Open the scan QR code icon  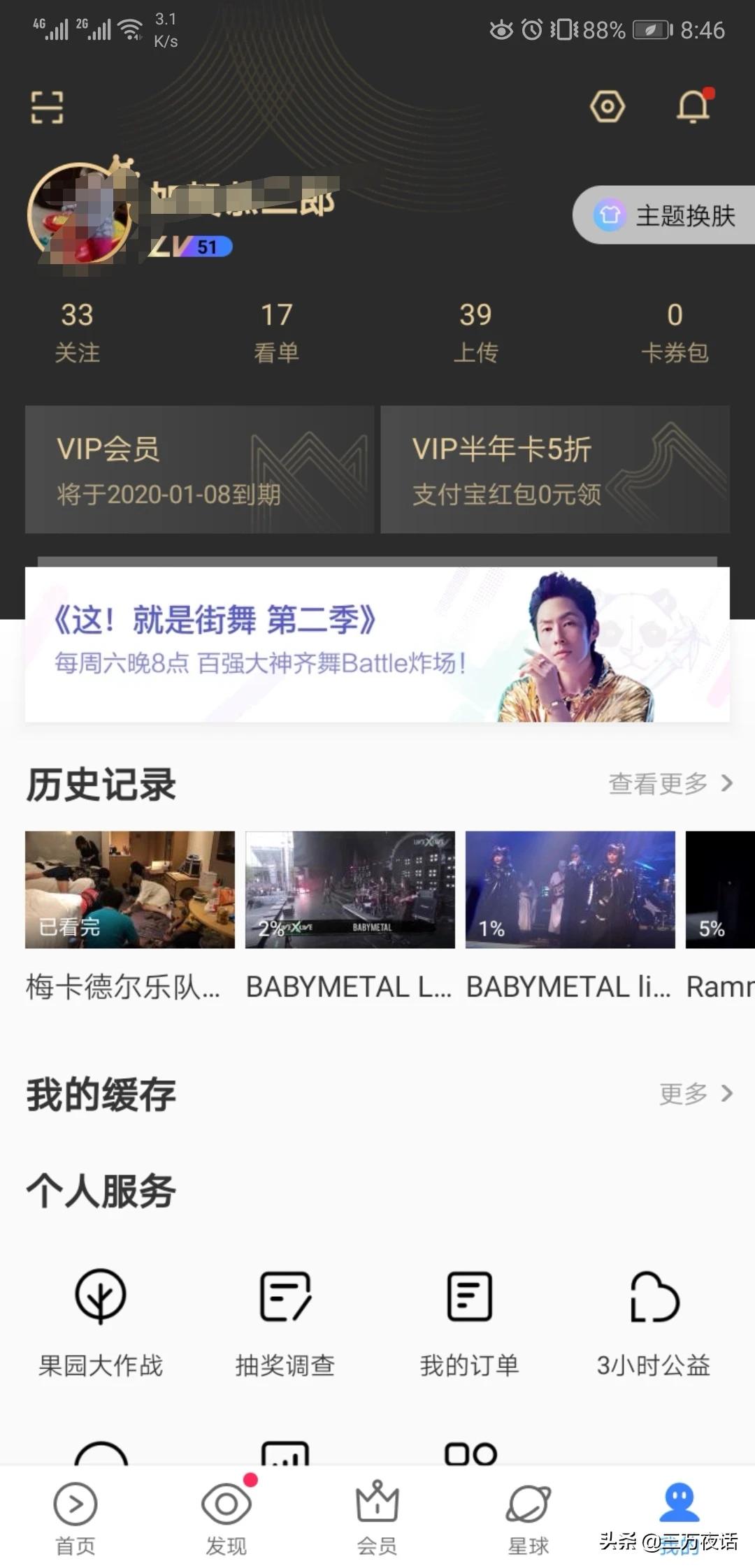tap(47, 108)
